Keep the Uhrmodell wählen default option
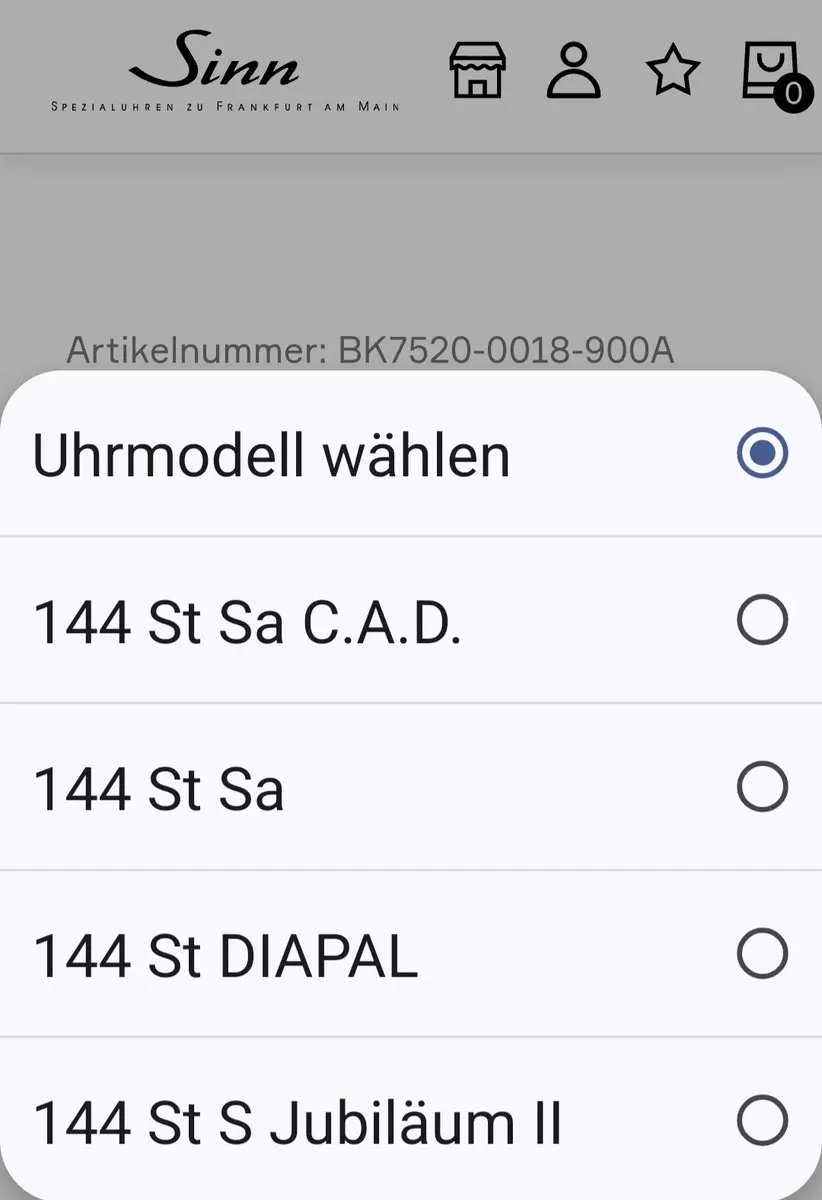 point(410,455)
